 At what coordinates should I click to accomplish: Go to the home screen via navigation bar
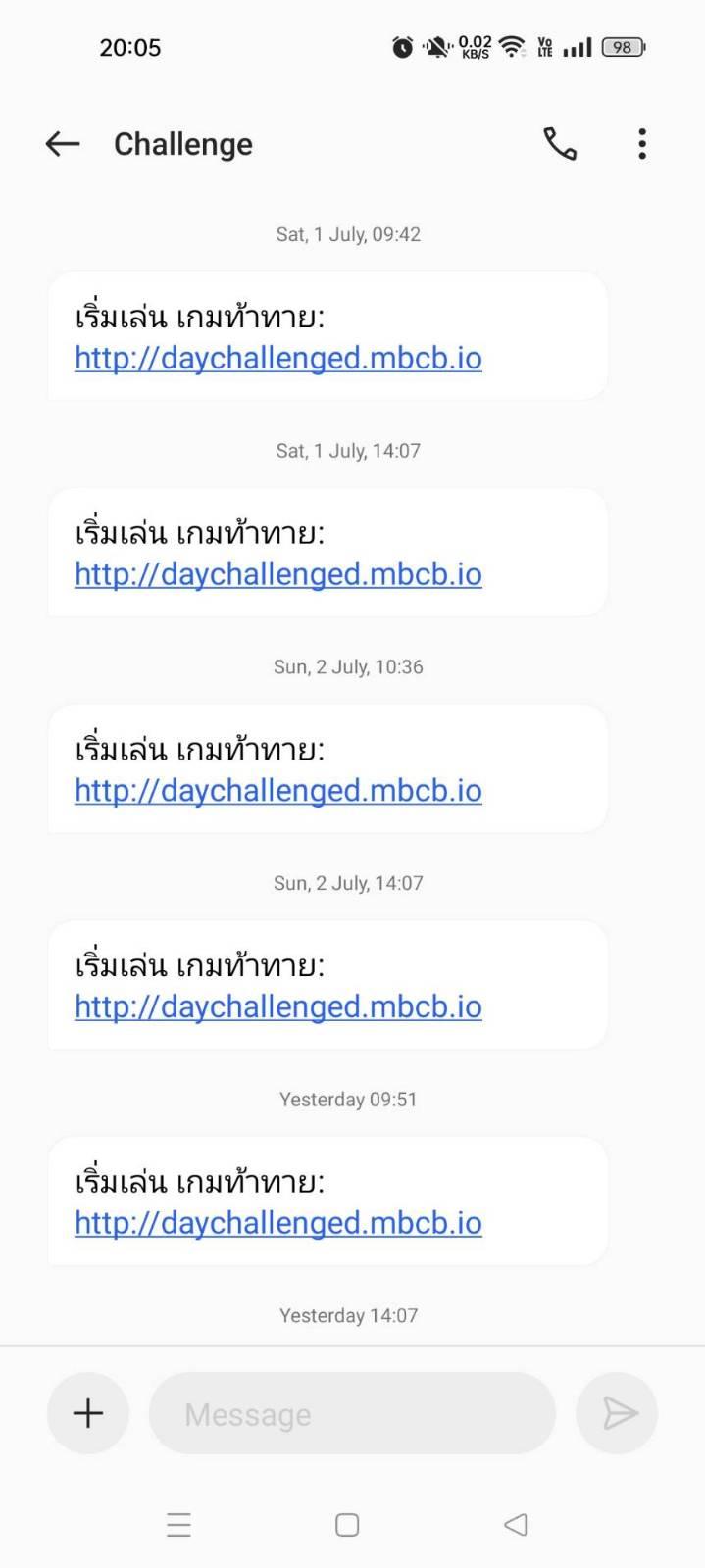point(347,1525)
